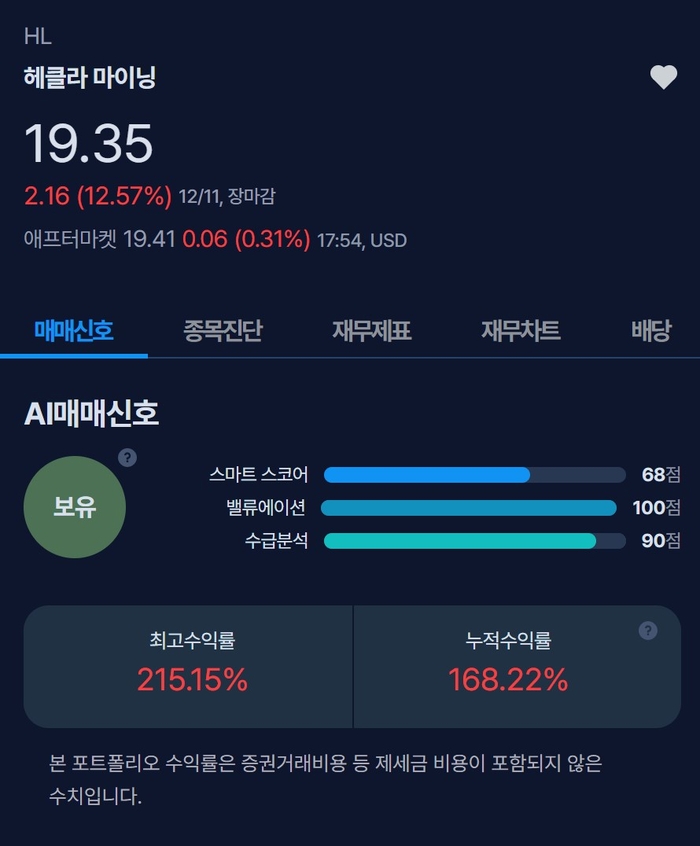Add 헤클라 마이닝 to favorites with heart
The height and width of the screenshot is (846, 700).
point(664,77)
